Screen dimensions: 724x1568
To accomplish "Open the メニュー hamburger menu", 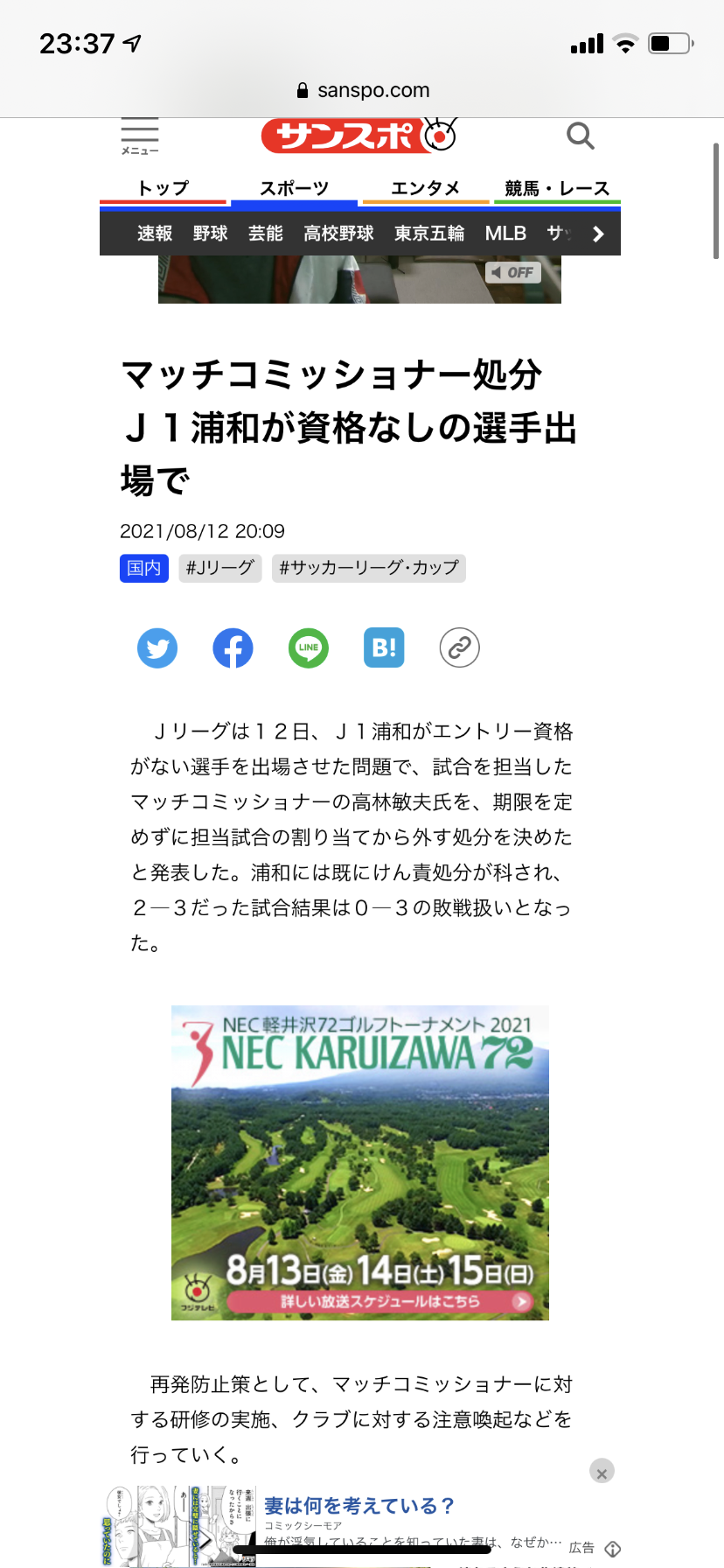I will click(x=140, y=136).
